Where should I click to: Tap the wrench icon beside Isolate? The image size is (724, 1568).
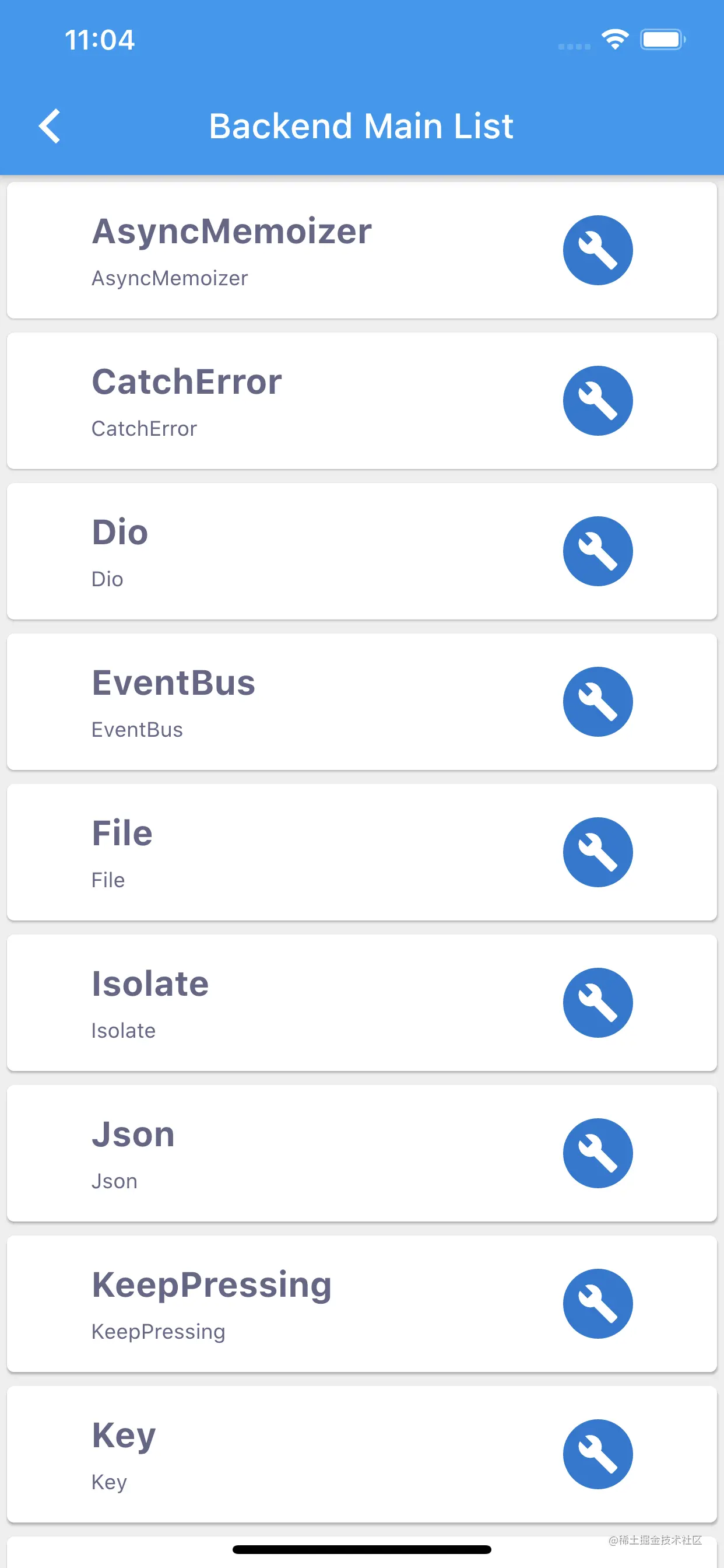click(598, 1003)
